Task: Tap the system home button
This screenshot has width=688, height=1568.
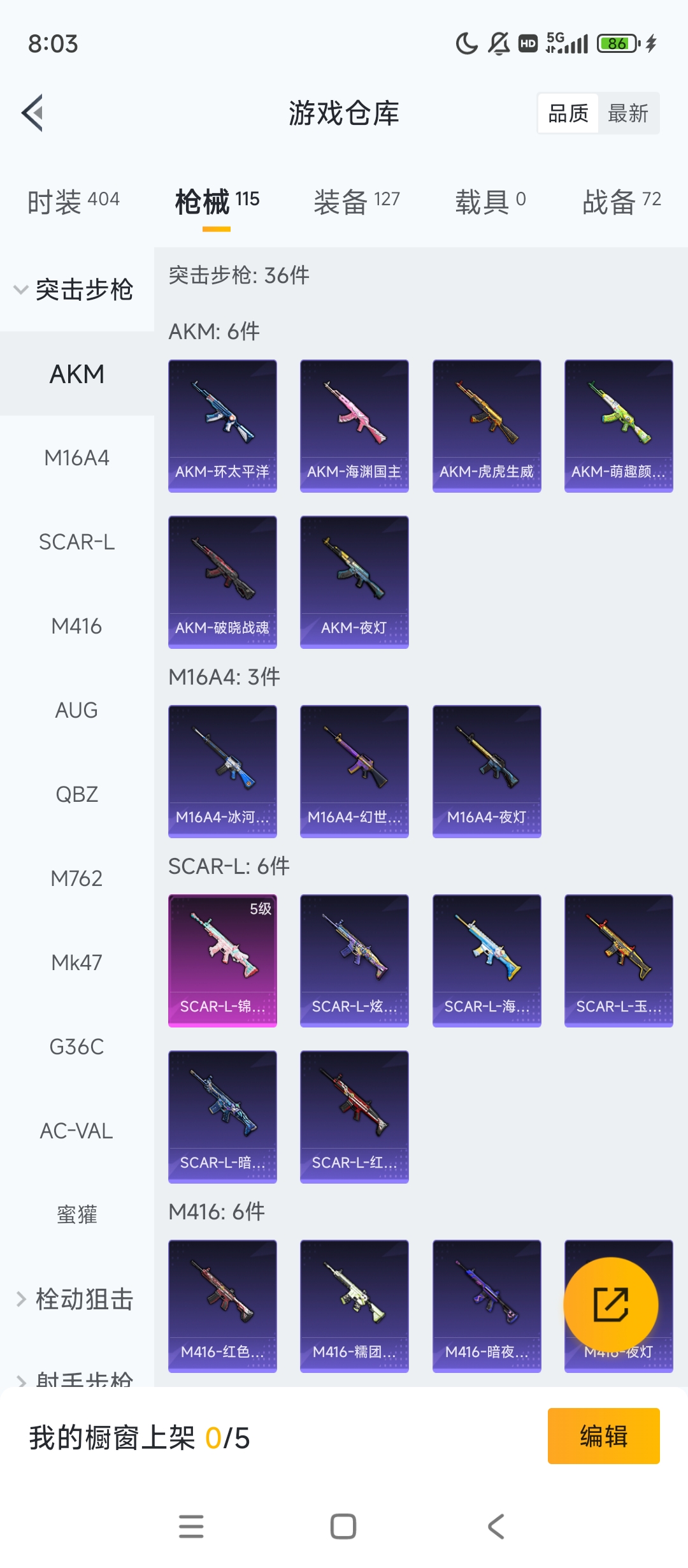Action: pyautogui.click(x=343, y=1527)
